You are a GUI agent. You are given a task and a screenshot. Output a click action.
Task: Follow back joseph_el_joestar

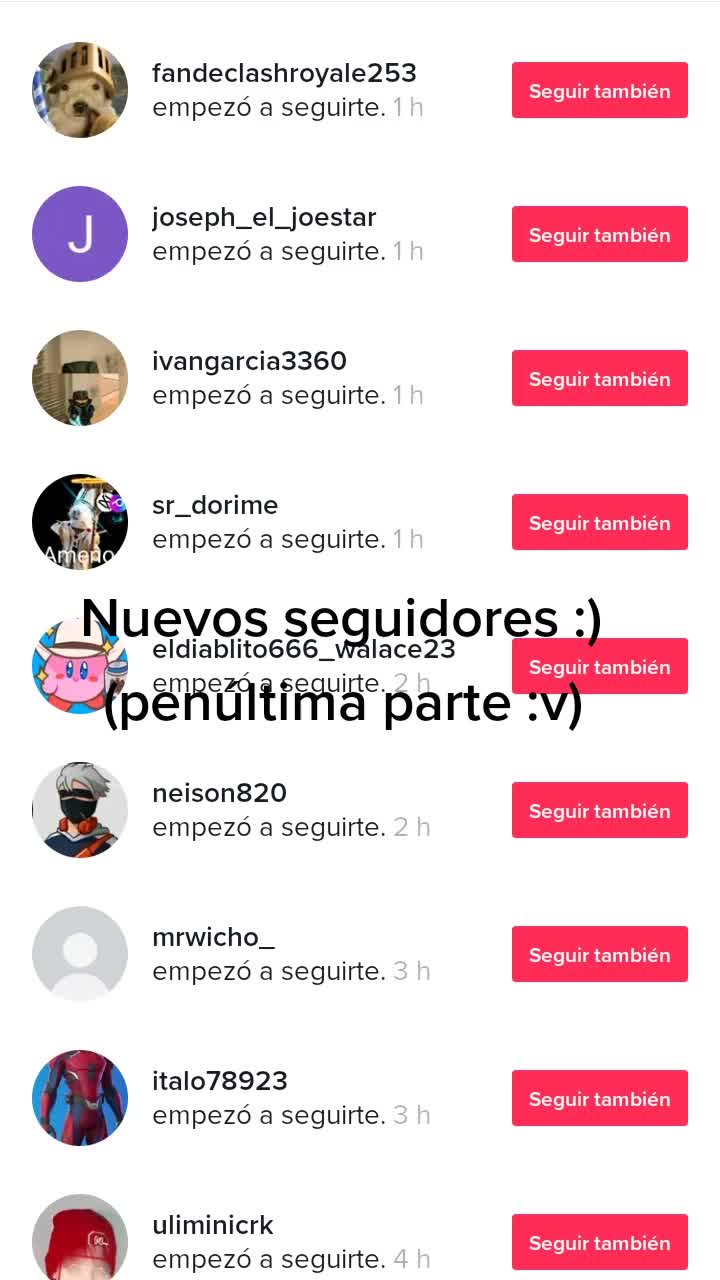pos(599,235)
